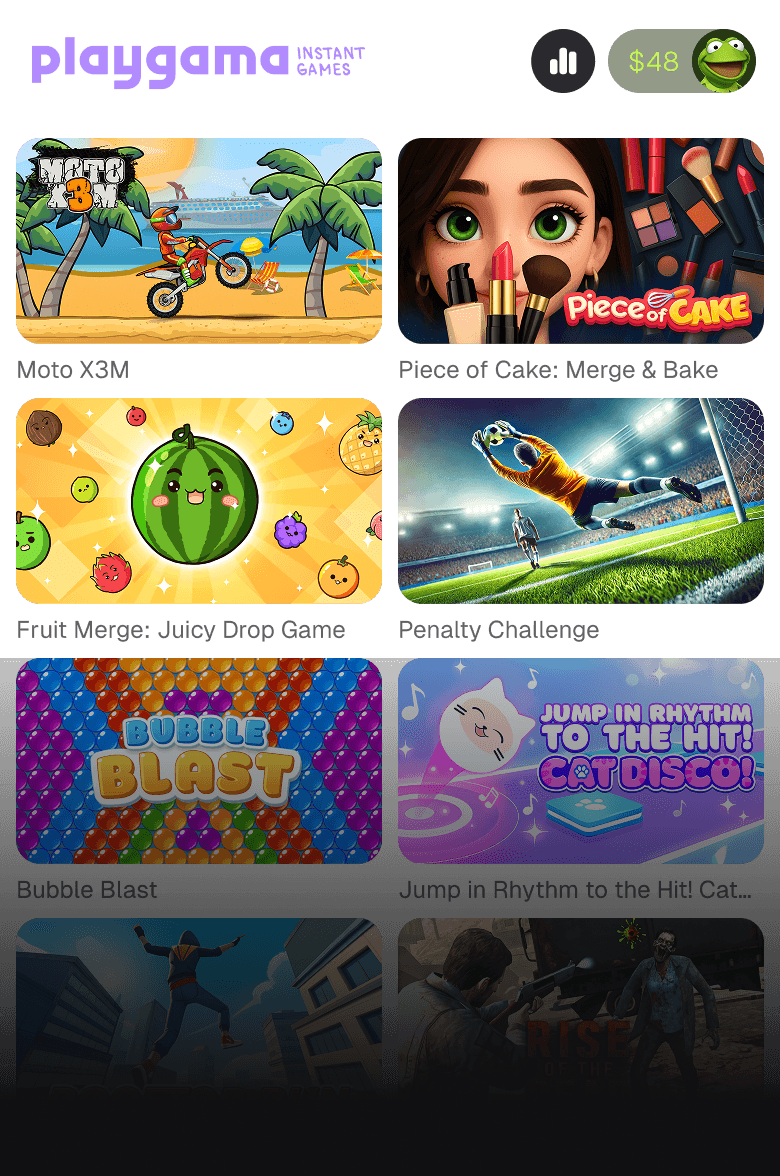Launch the Moto X3M game thumbnail
The image size is (780, 1176).
tap(198, 240)
